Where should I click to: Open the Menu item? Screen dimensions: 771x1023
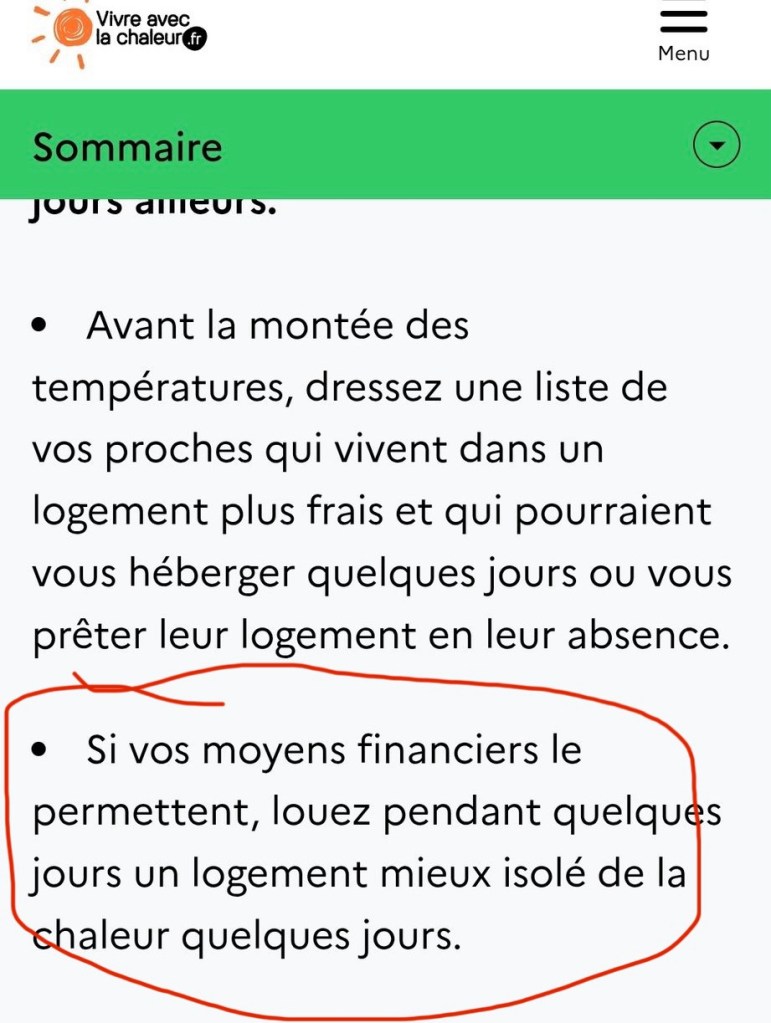click(682, 30)
